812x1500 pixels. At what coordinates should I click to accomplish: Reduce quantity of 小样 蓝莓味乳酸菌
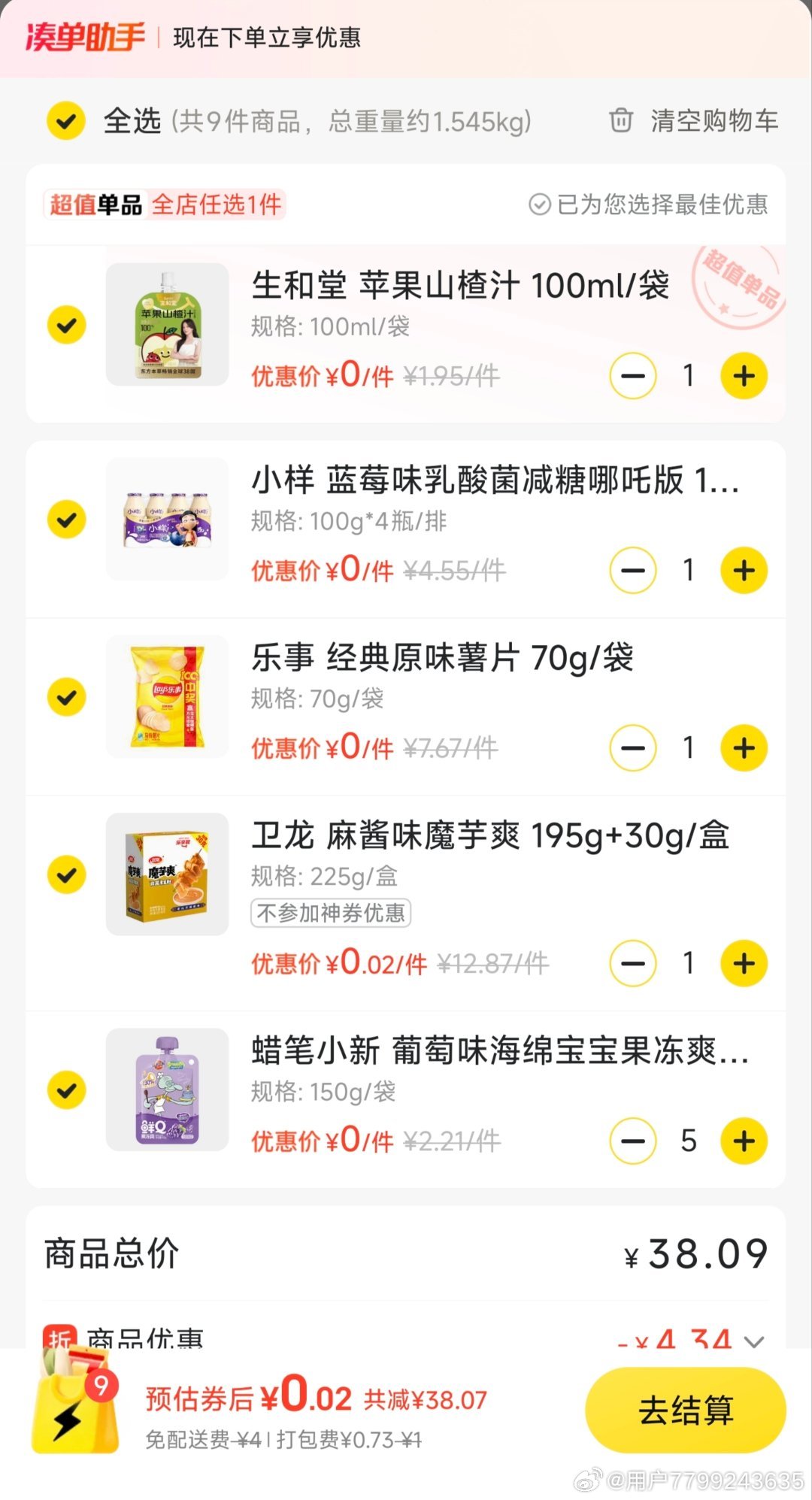click(x=633, y=571)
